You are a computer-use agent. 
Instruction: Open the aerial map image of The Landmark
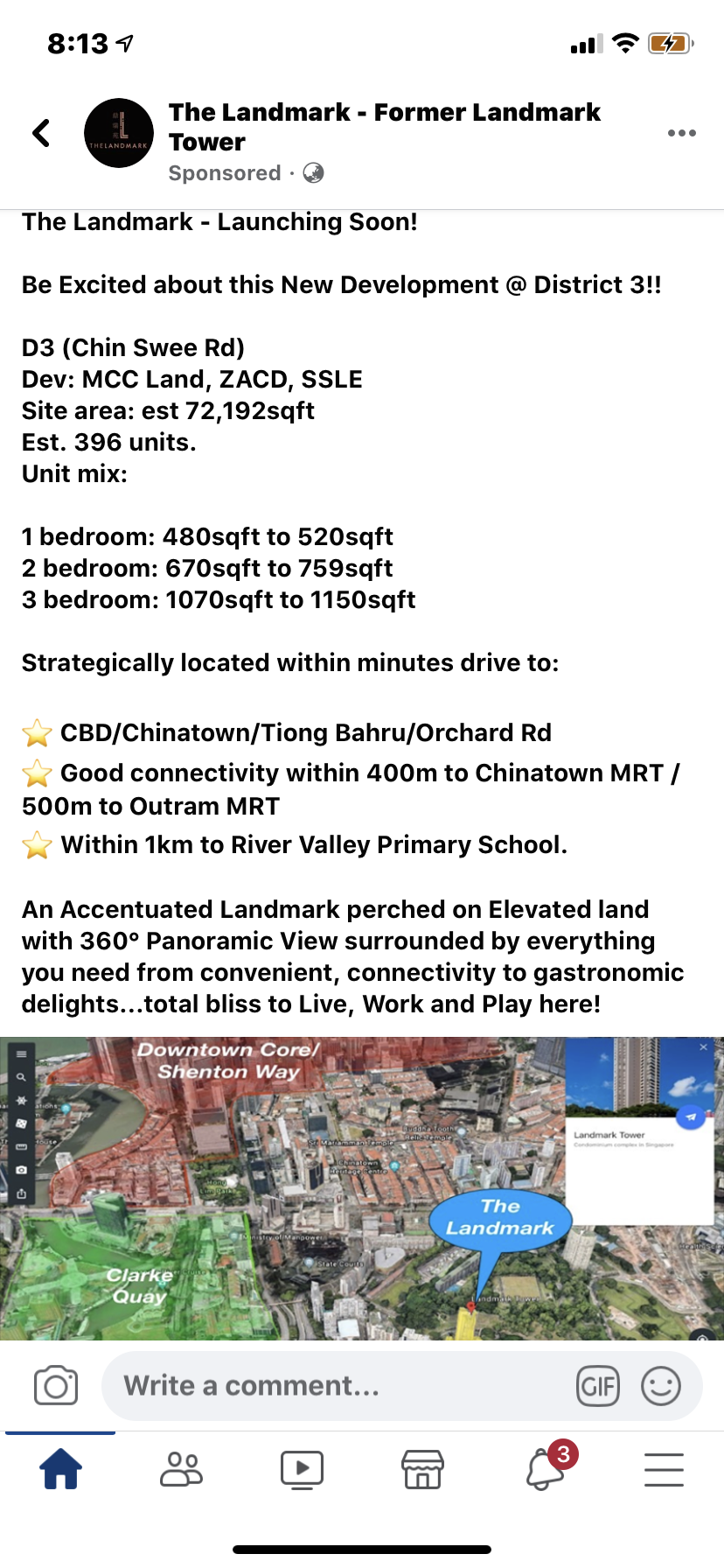(x=362, y=1188)
